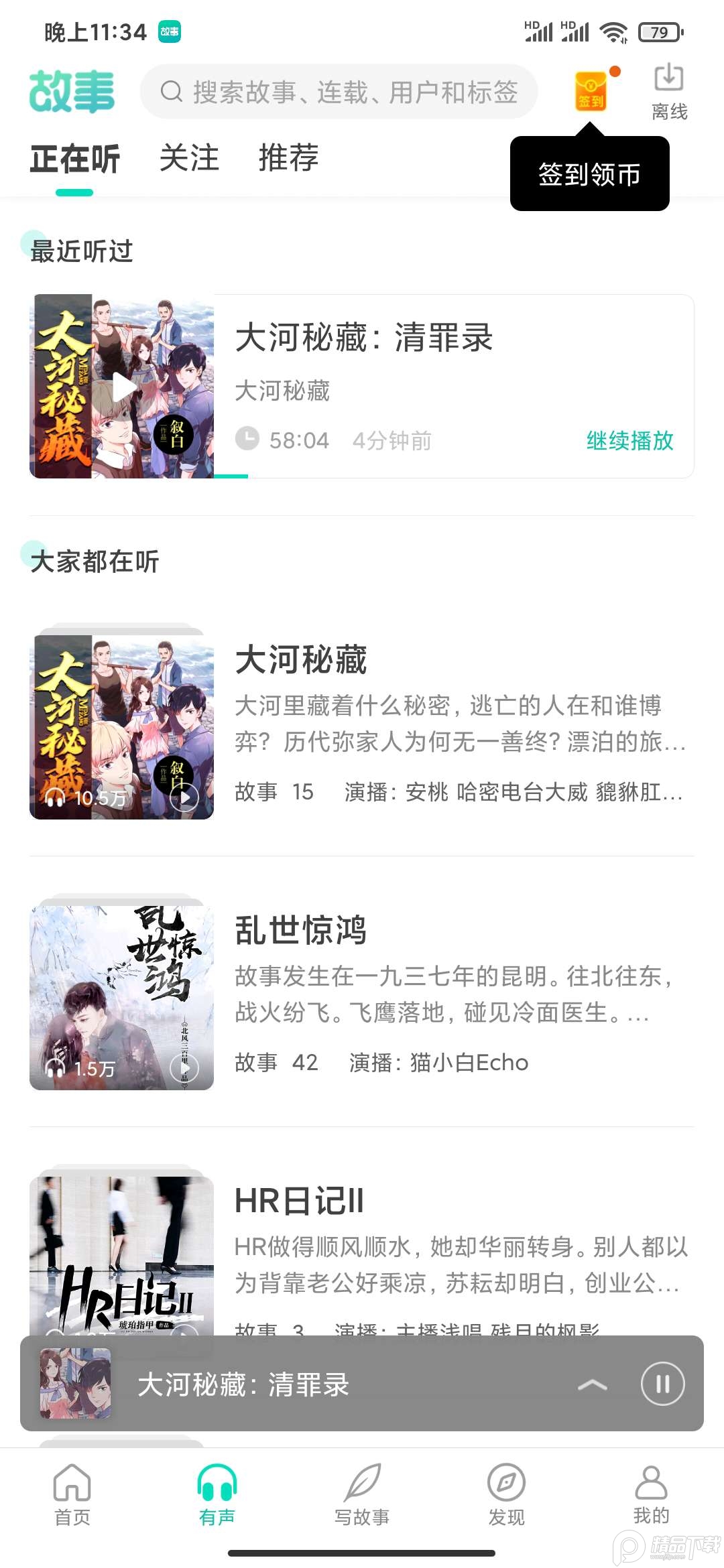Screen dimensions: 724x1568
Task: Open the 大河秘藏 story details
Action: (x=302, y=660)
